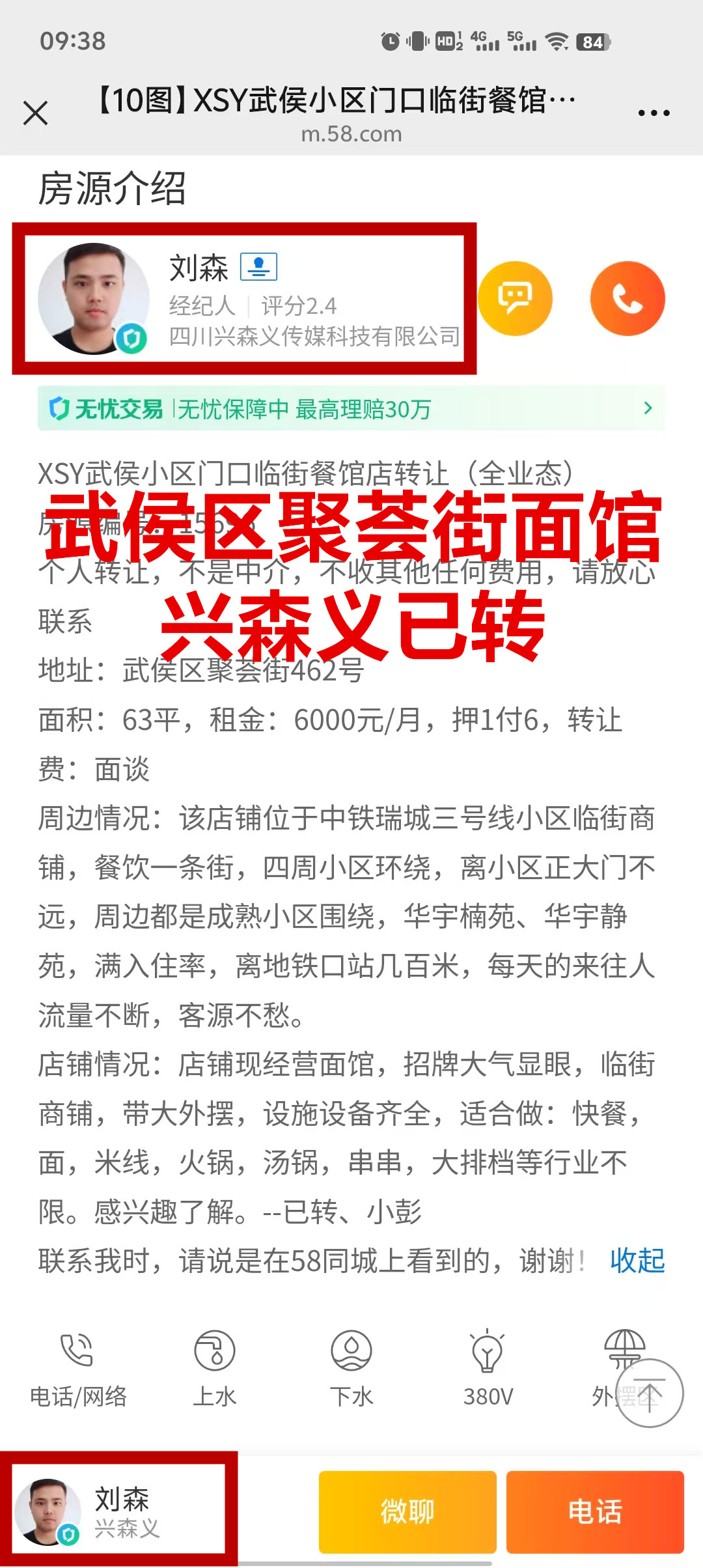Viewport: 703px width, 1568px height.
Task: Close the web page with the X
Action: 35,113
